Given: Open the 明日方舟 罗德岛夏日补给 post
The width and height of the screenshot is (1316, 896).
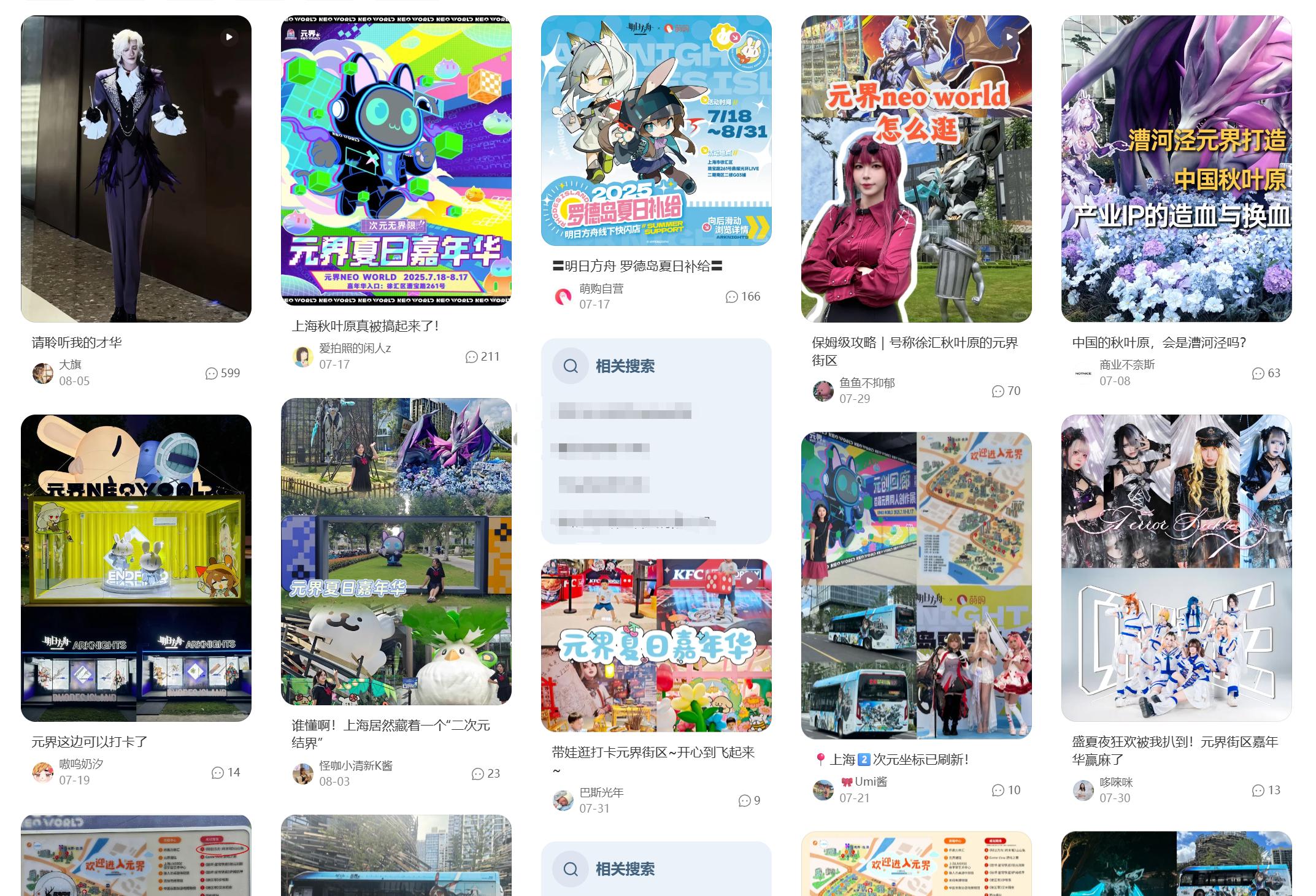Looking at the screenshot, I should [x=656, y=131].
